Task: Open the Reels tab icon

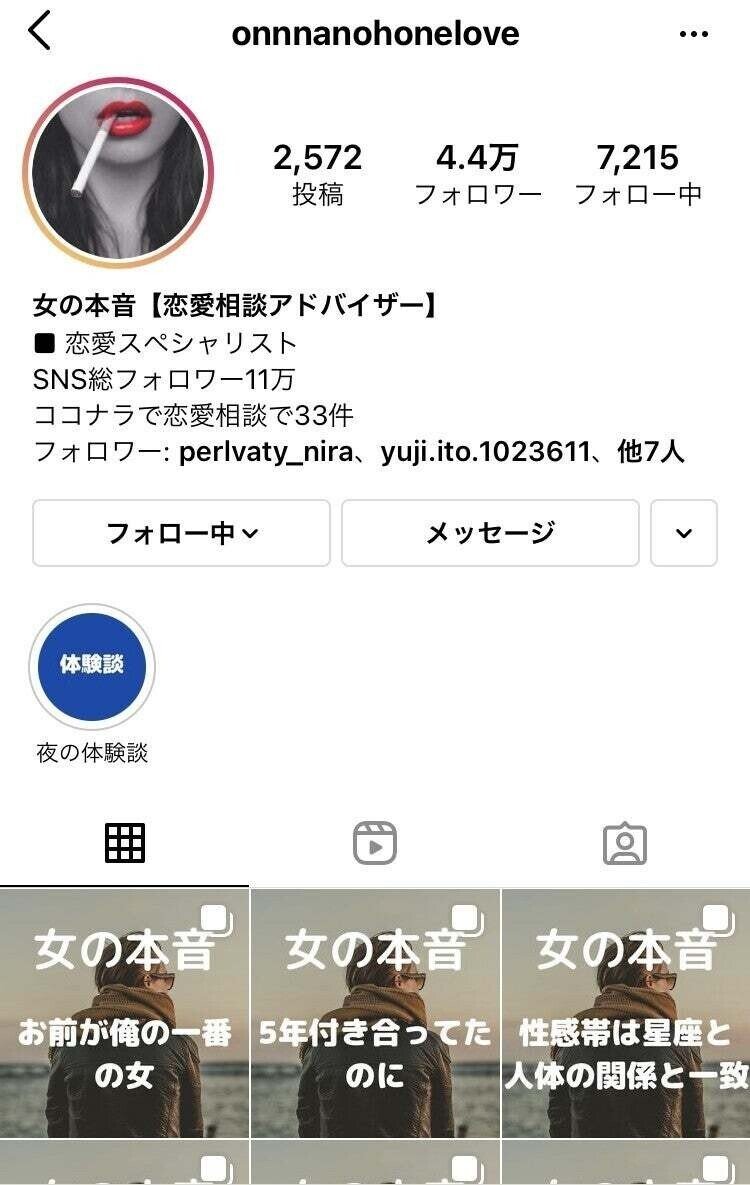Action: pos(374,845)
